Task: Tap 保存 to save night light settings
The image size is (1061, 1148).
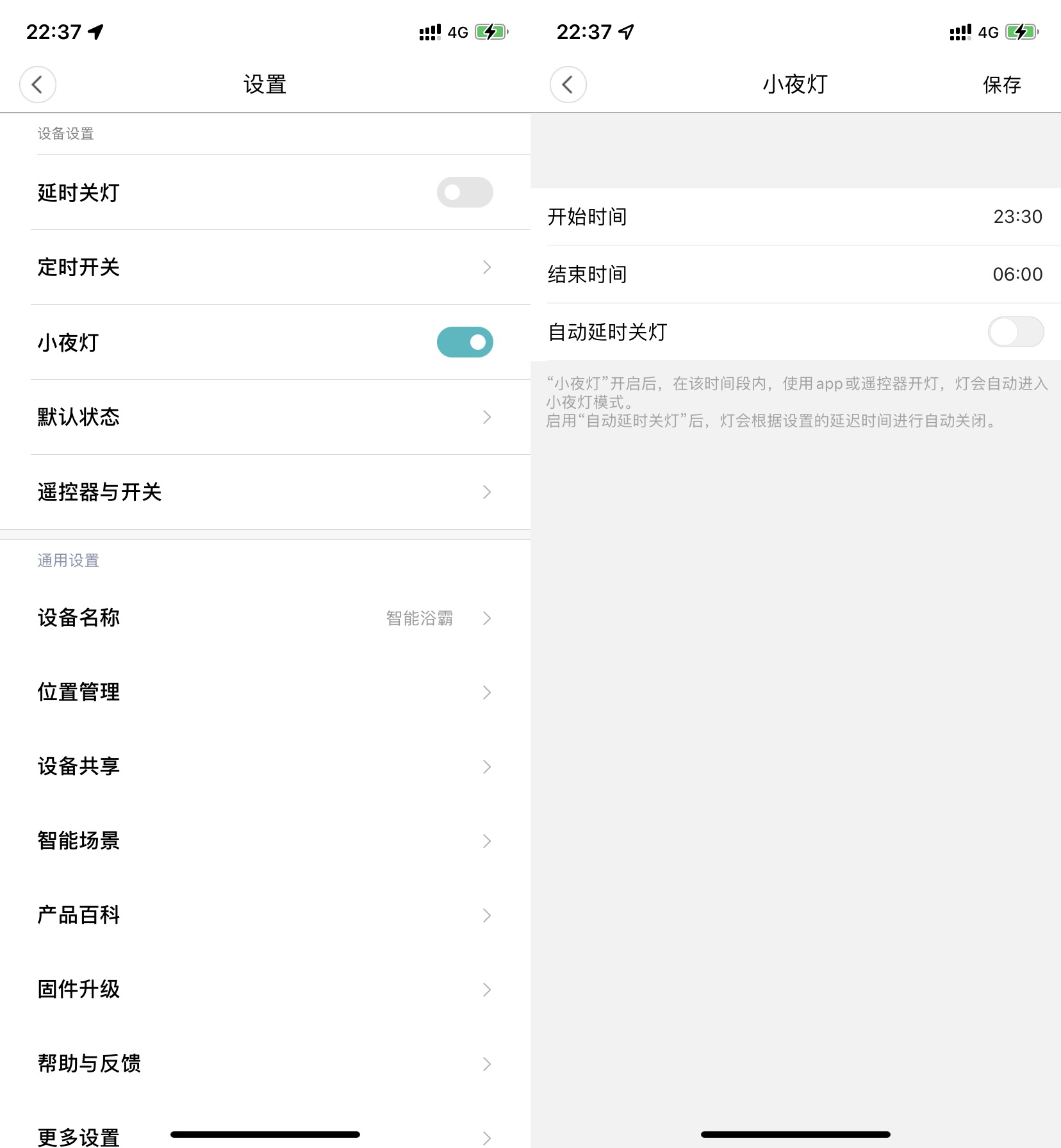Action: [x=1001, y=84]
